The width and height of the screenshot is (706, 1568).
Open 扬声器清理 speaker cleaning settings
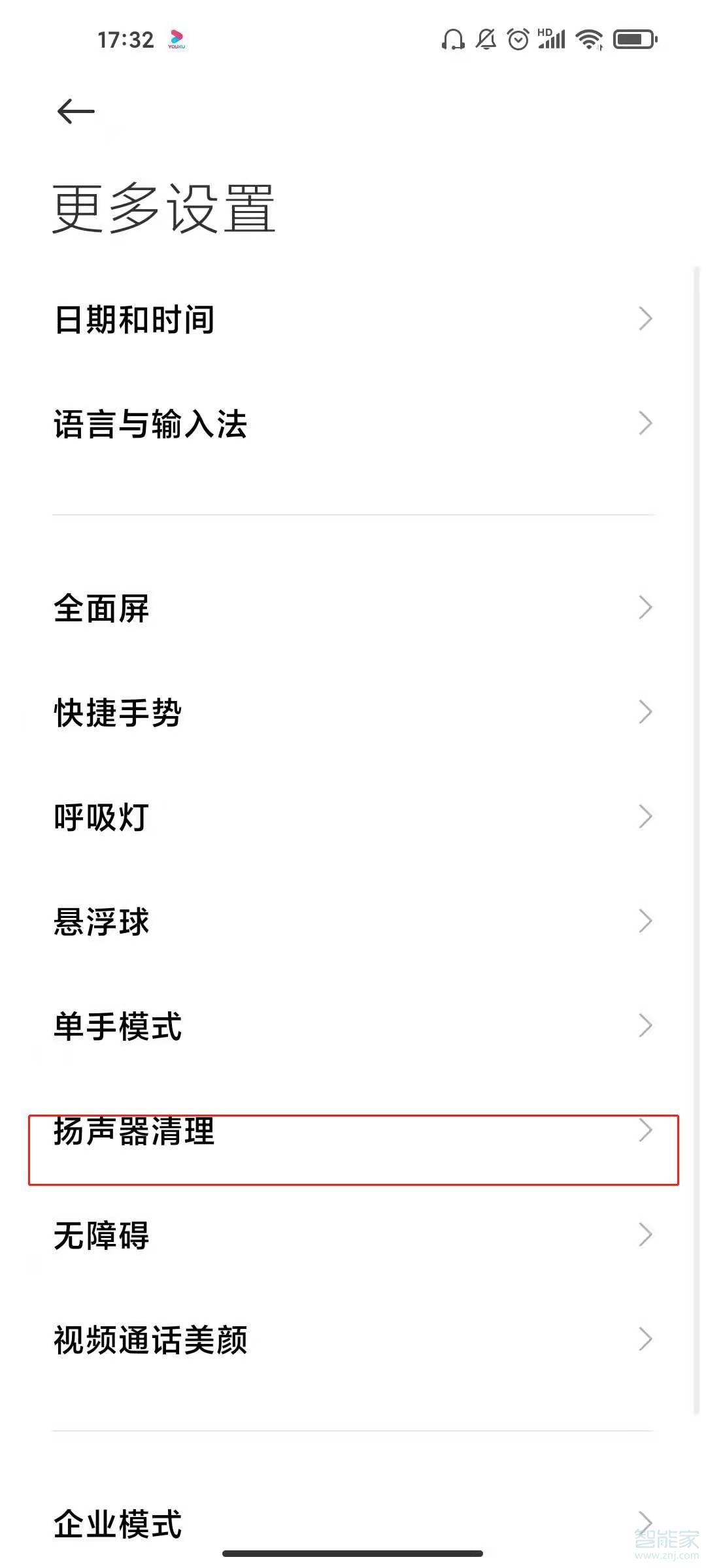[353, 1130]
